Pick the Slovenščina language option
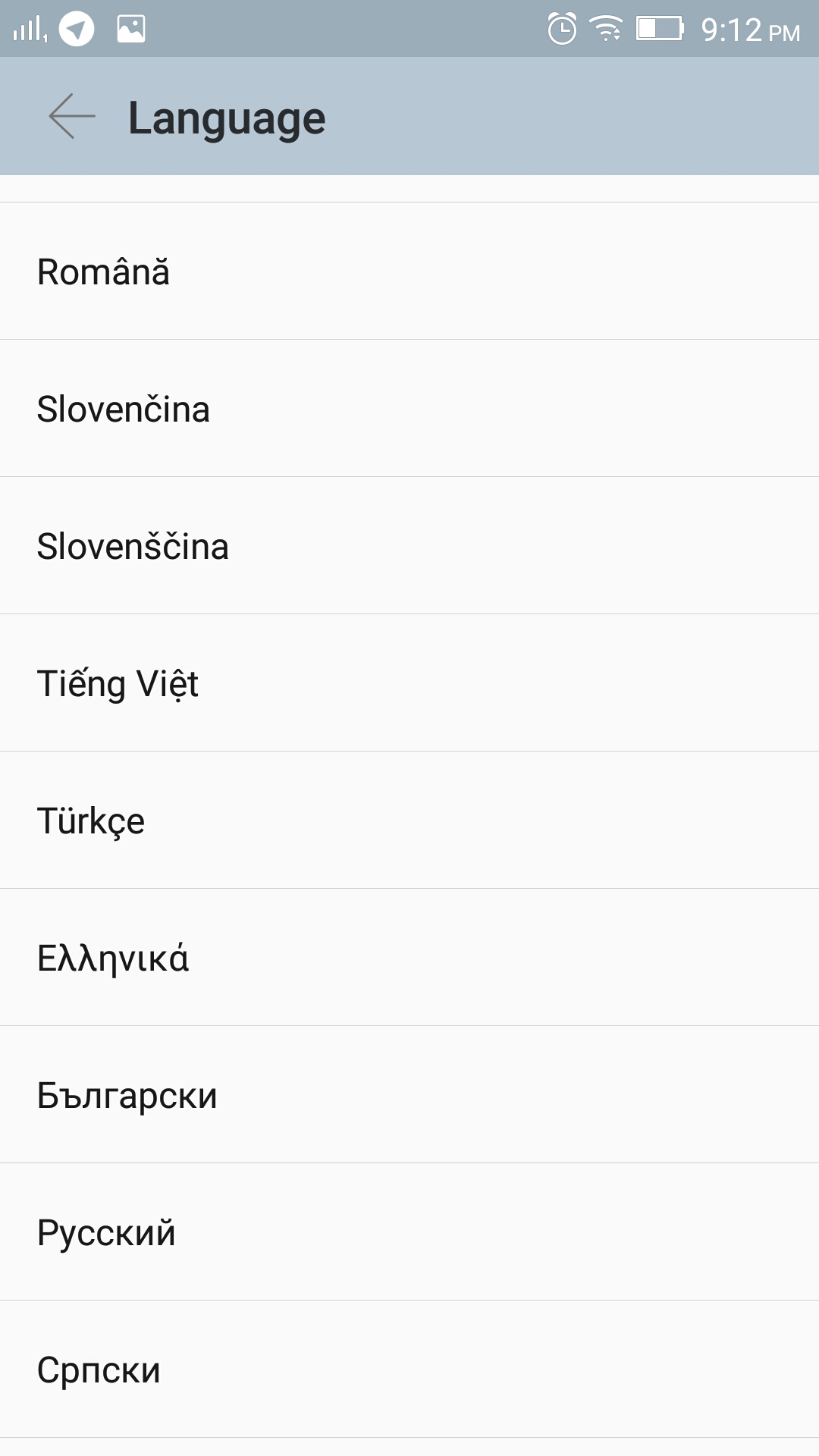This screenshot has width=819, height=1456. coord(133,546)
